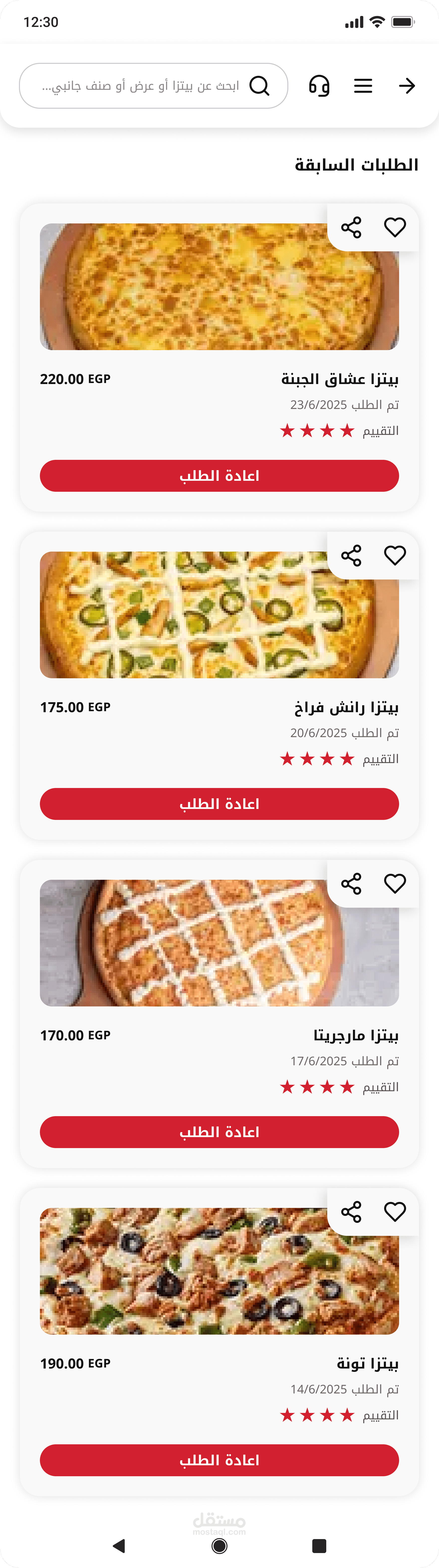Favorite بيتزا تونة with heart

395,1212
